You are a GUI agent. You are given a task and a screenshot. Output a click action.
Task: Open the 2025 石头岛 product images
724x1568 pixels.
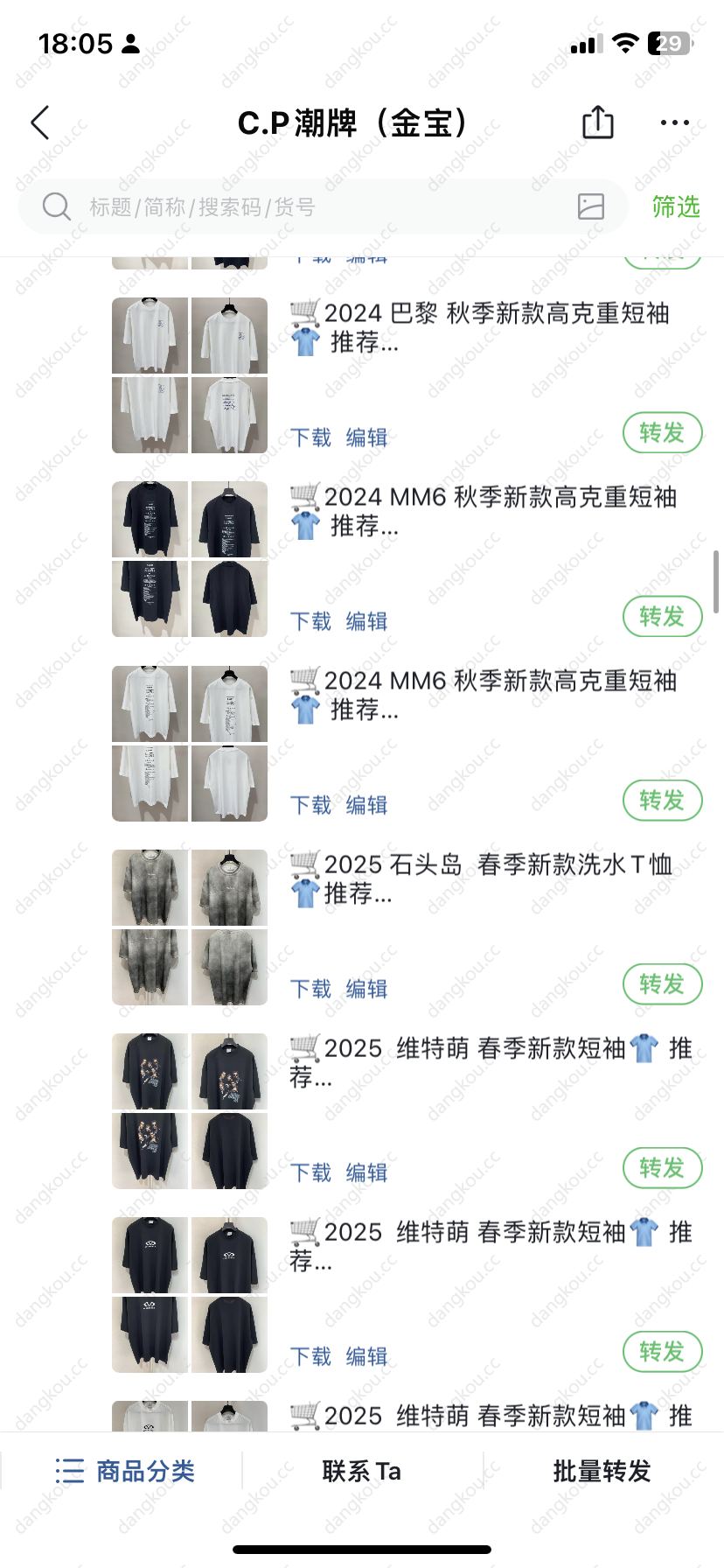[x=190, y=927]
